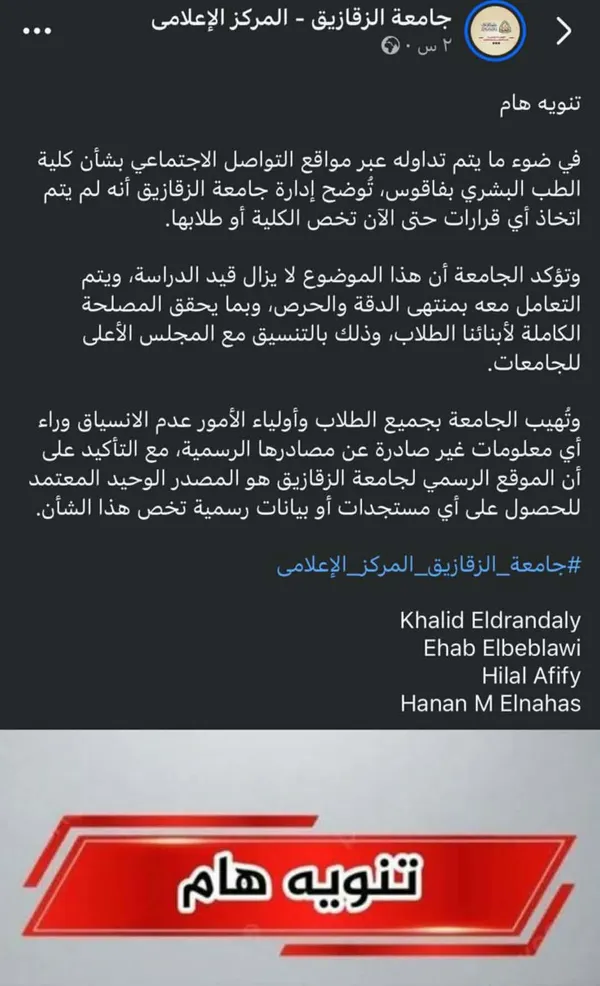Go back using the top arrow
The image size is (600, 986).
click(564, 31)
